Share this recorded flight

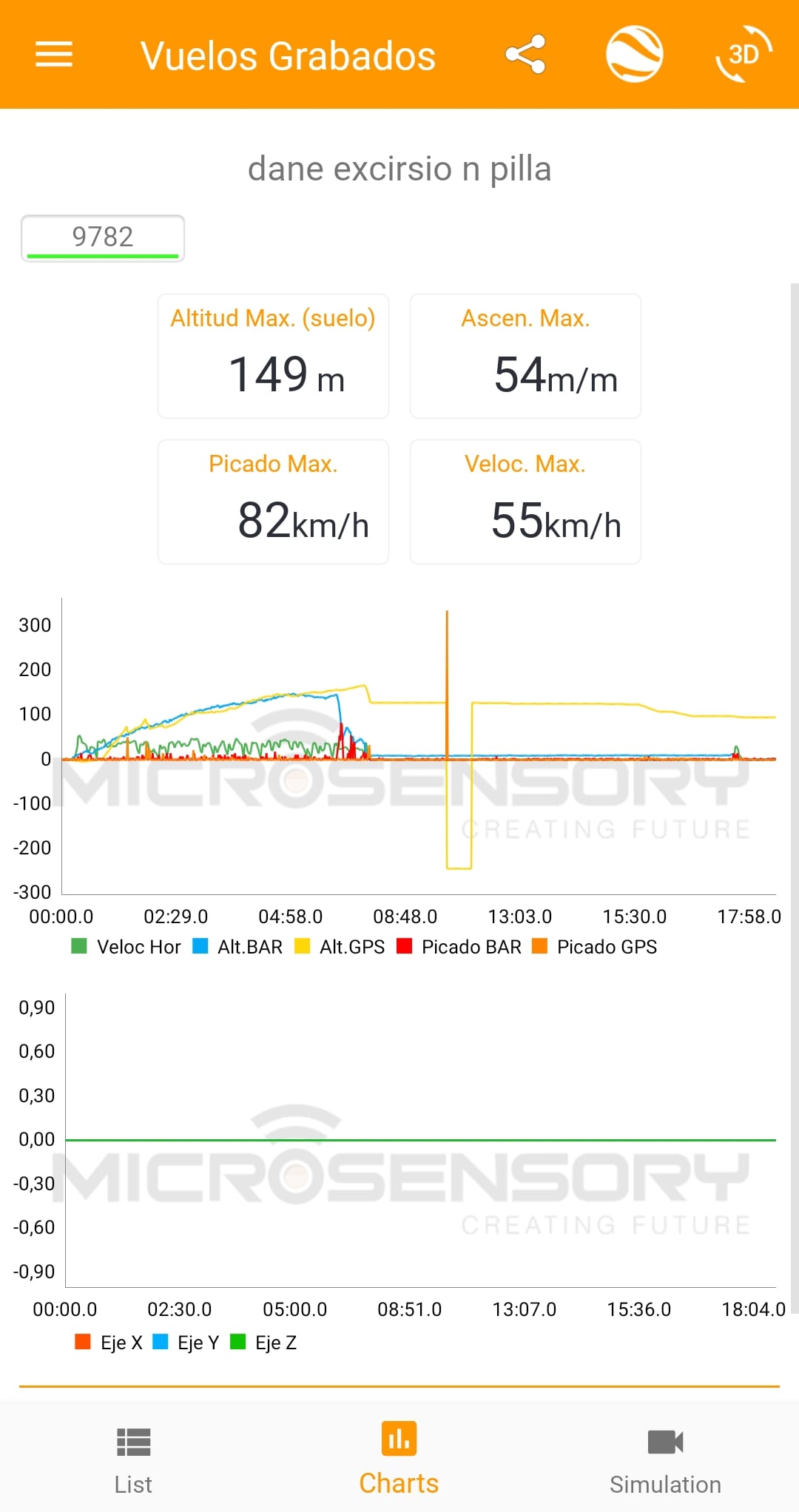point(525,55)
